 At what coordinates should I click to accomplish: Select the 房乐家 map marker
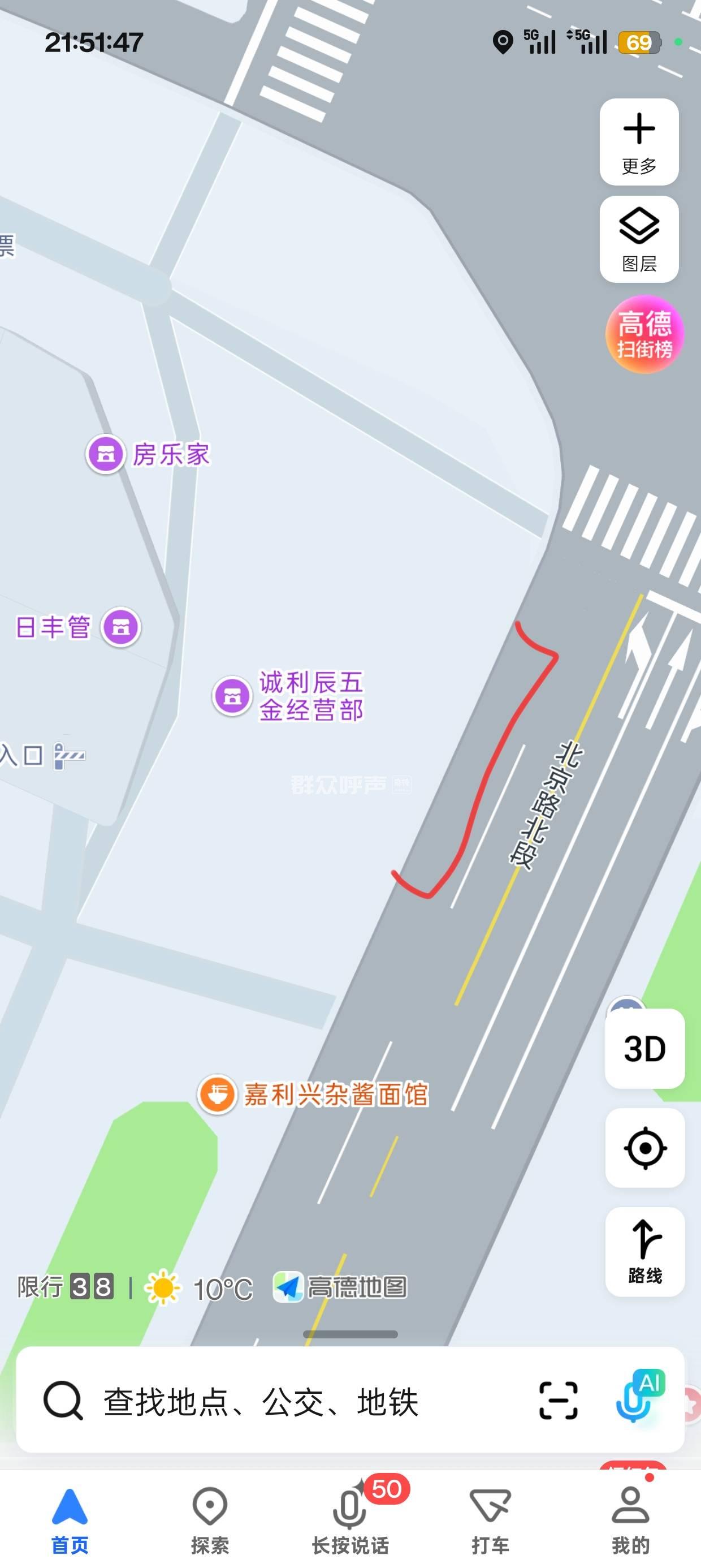coord(106,454)
